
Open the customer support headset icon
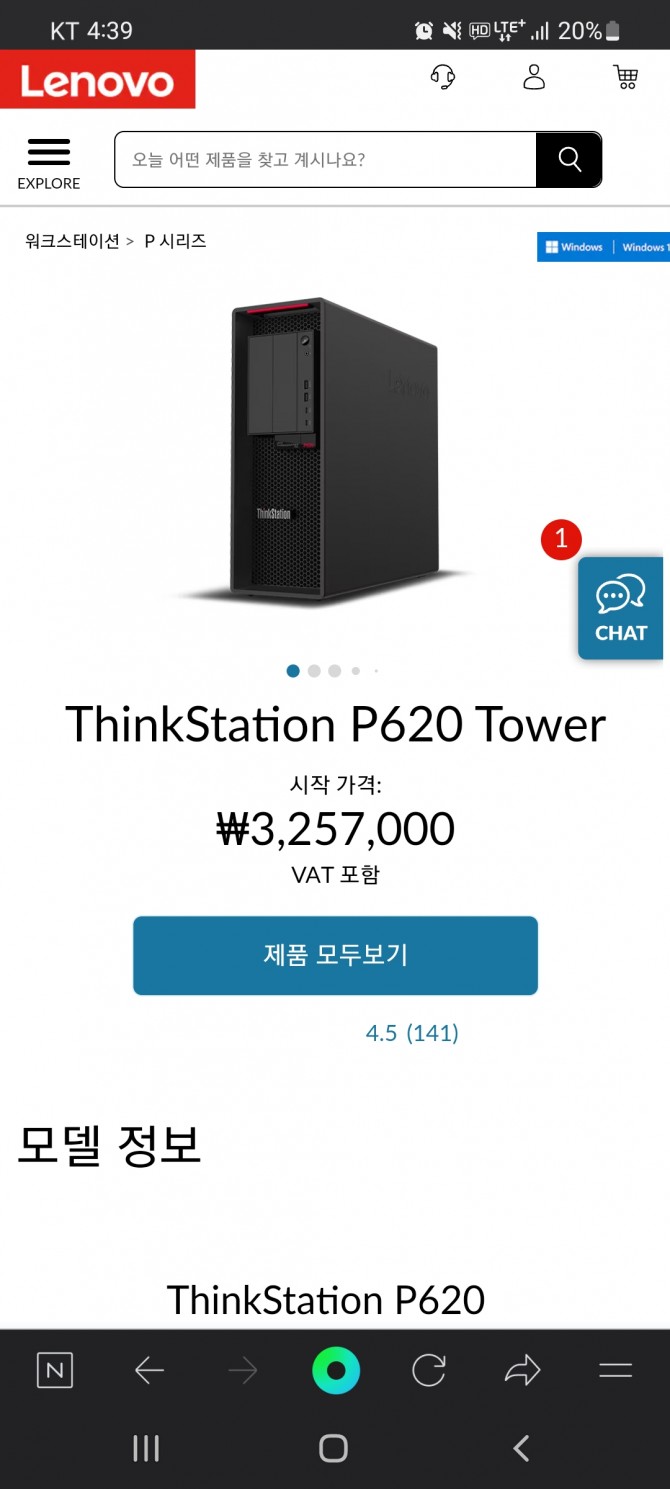point(443,77)
